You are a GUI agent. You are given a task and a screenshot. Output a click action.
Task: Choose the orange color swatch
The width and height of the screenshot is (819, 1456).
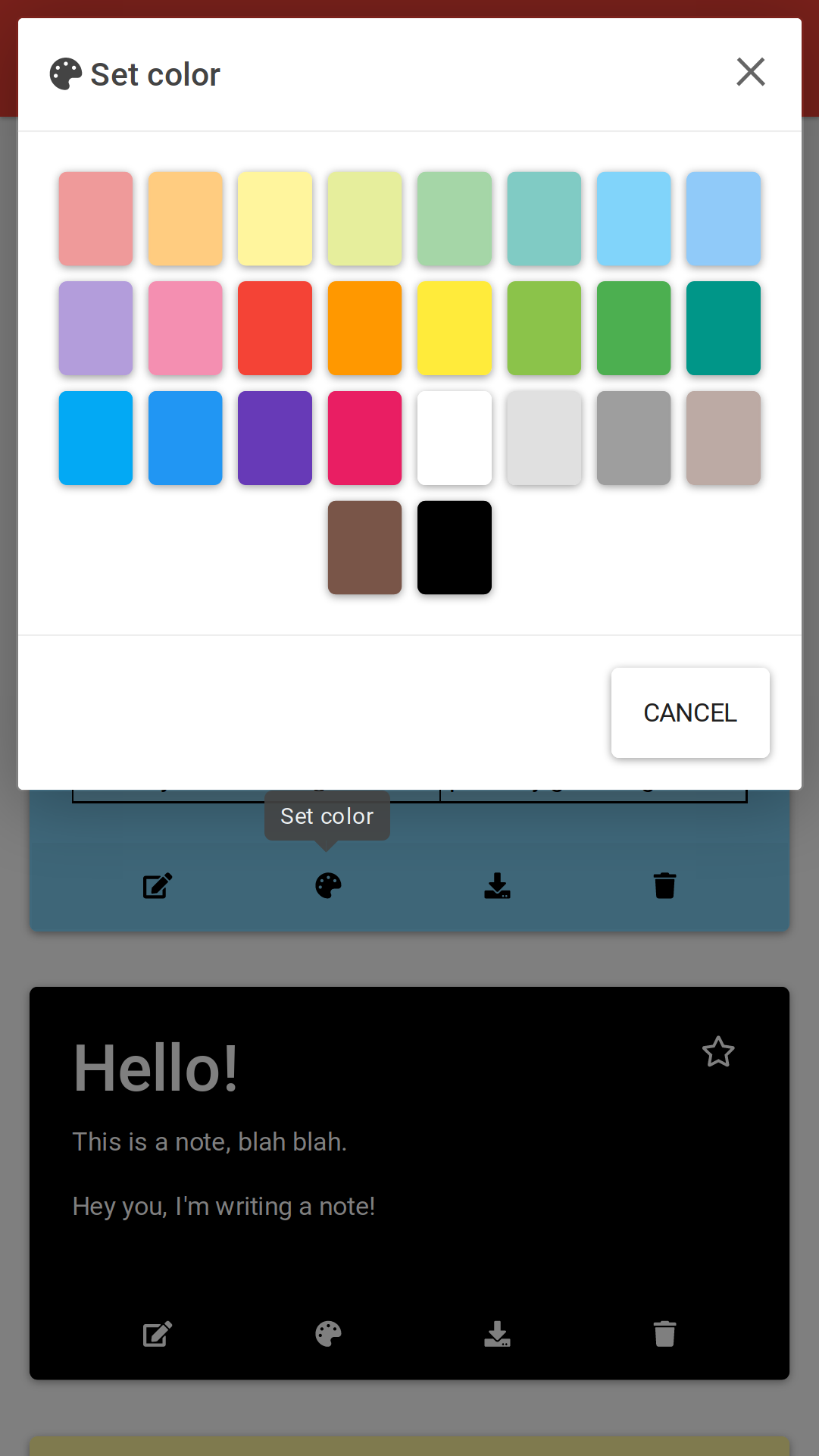pyautogui.click(x=364, y=328)
